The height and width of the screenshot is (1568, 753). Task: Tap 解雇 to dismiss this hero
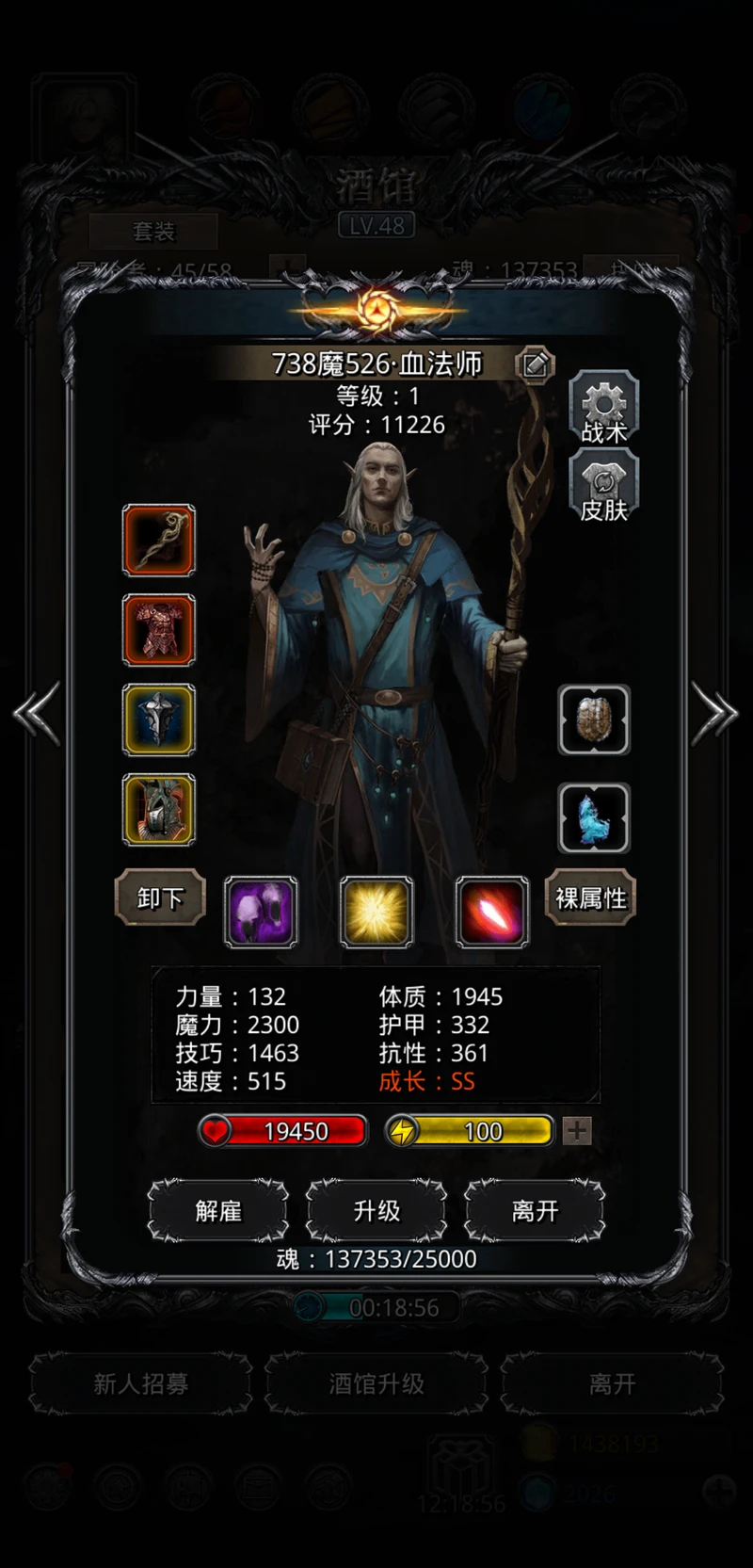pyautogui.click(x=218, y=1211)
